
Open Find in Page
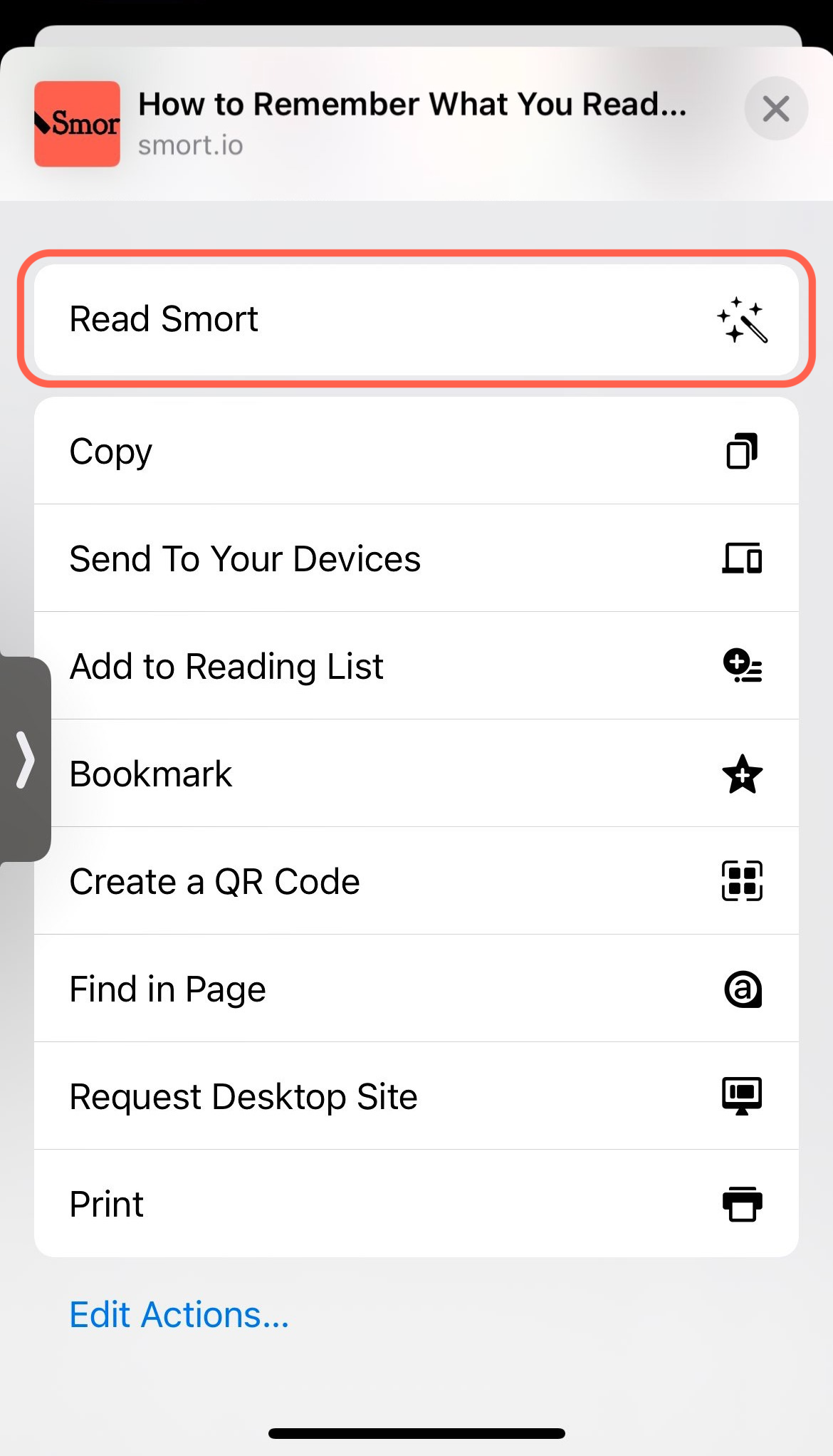tap(416, 989)
